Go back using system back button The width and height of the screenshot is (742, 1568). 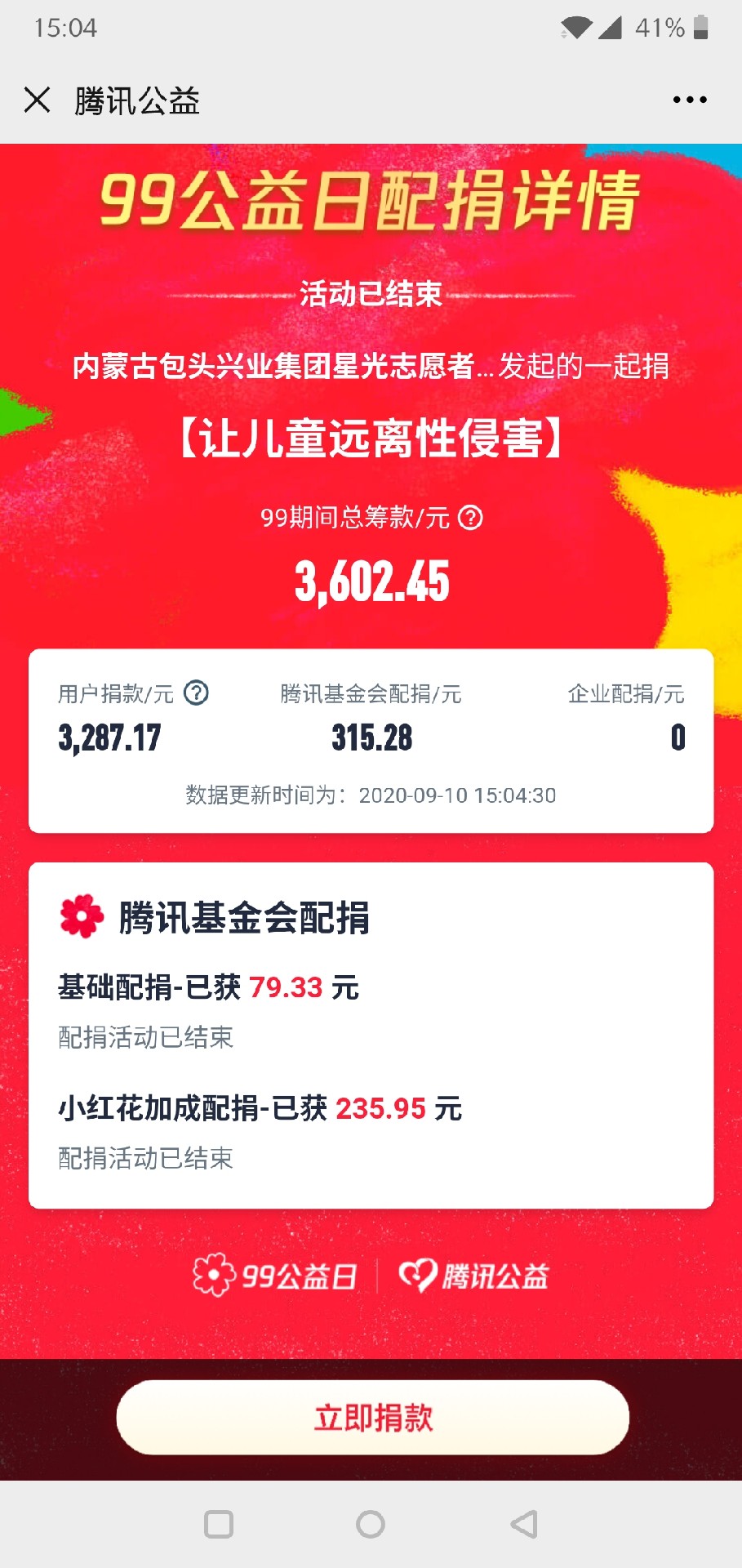click(524, 1524)
